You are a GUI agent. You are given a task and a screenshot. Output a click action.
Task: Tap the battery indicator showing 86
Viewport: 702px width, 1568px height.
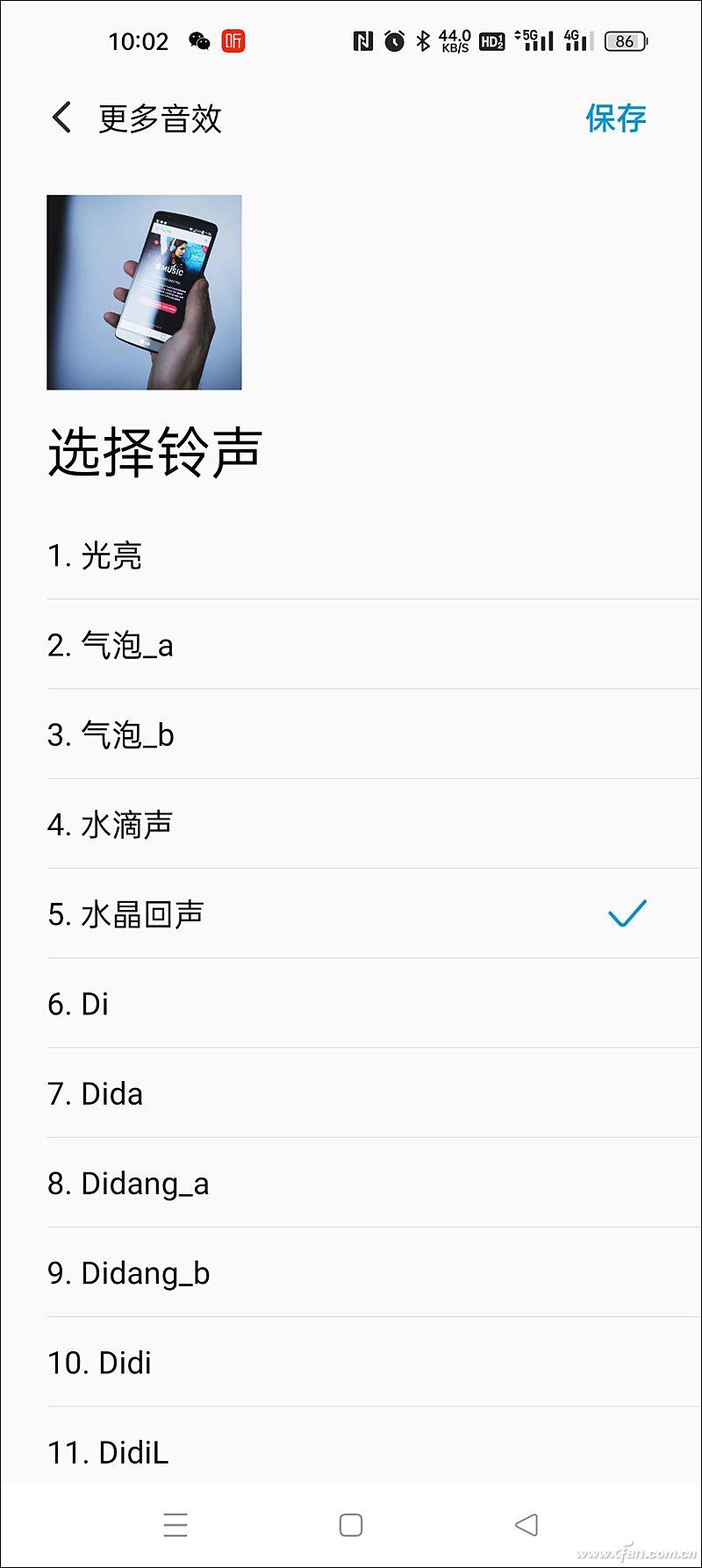pyautogui.click(x=625, y=41)
